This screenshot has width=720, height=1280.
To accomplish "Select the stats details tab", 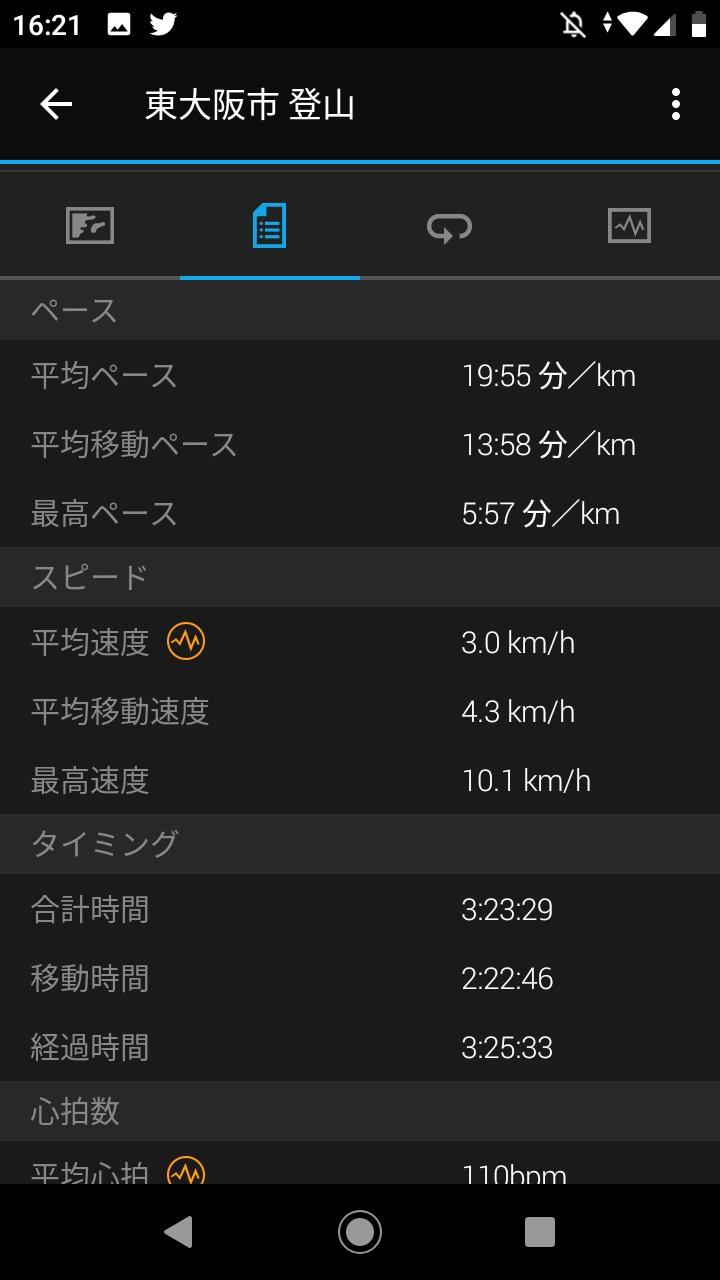I will click(x=269, y=225).
